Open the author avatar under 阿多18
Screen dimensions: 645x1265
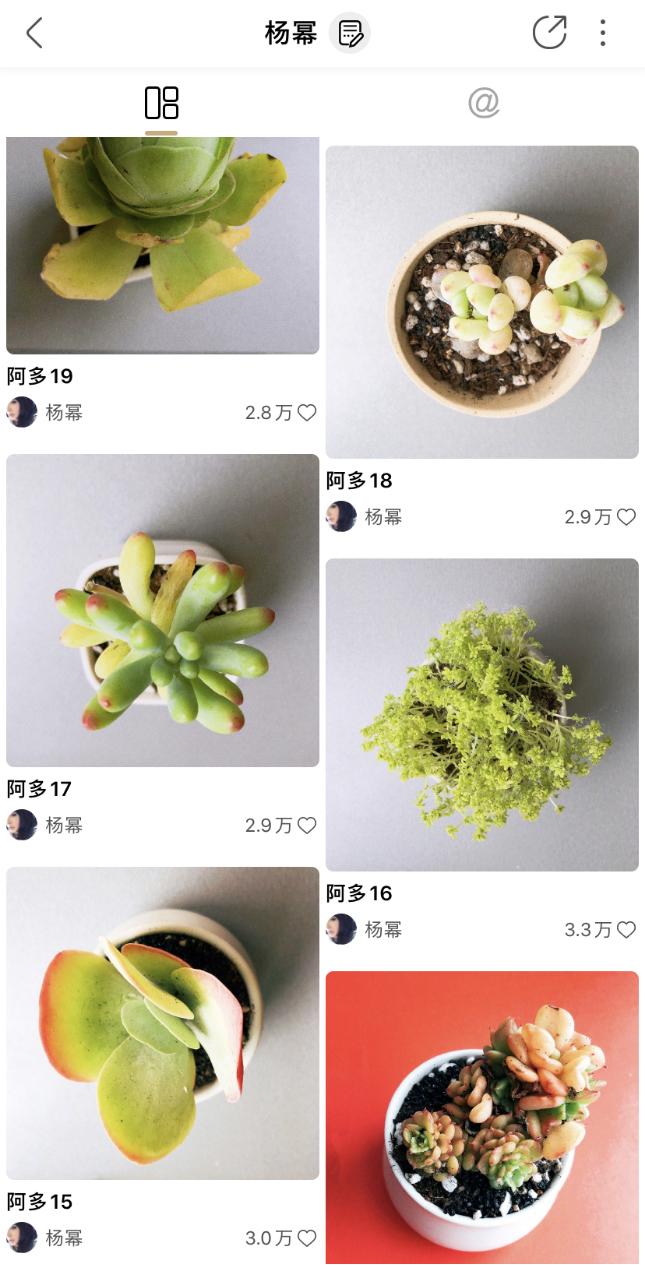coord(341,516)
